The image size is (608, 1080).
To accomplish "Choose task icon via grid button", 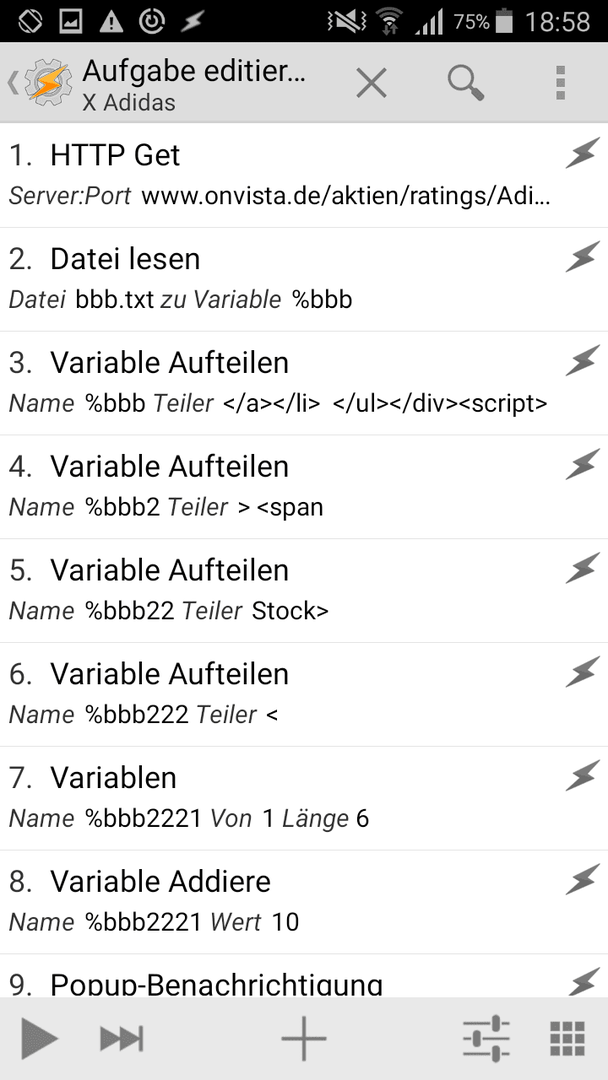I will (x=568, y=1038).
